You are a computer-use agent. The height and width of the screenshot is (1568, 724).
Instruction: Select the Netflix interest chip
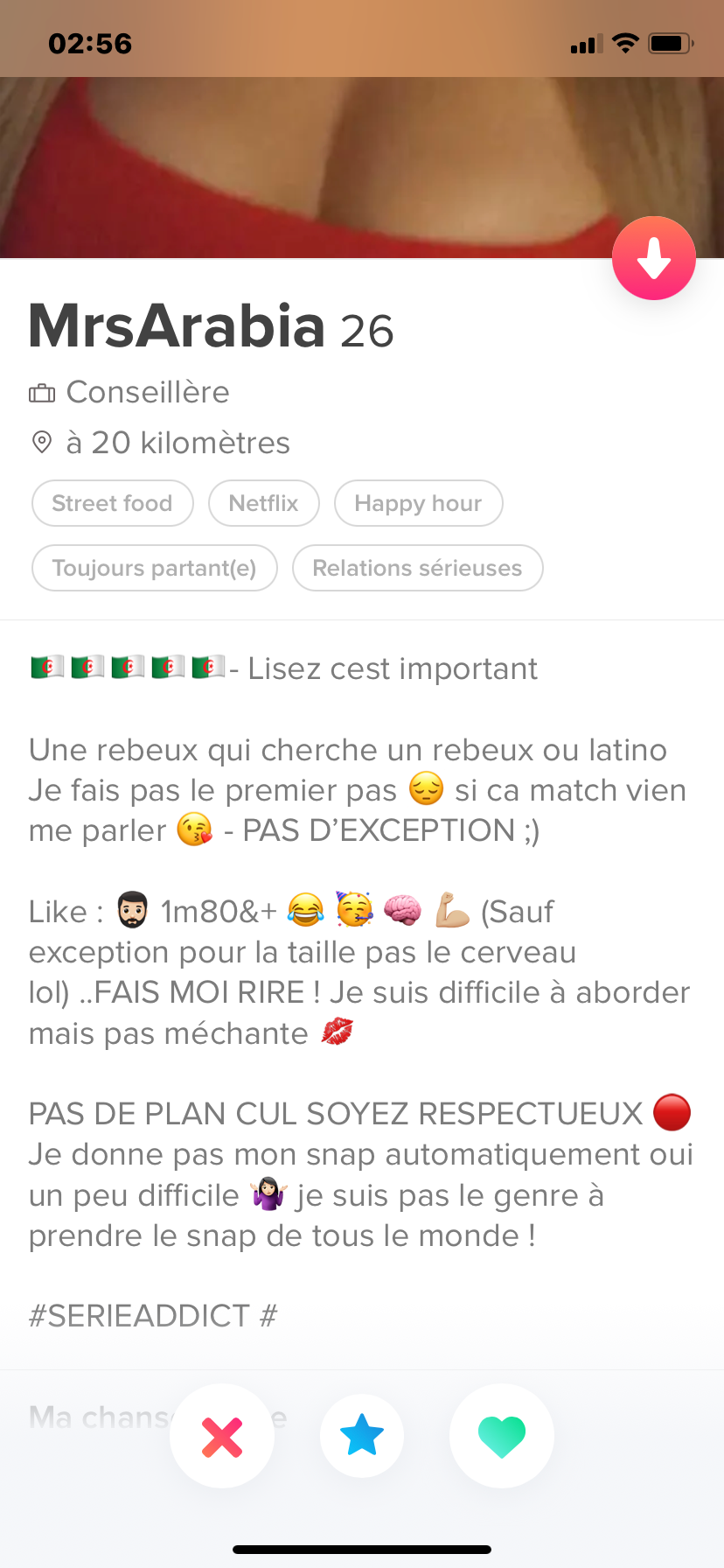[264, 503]
